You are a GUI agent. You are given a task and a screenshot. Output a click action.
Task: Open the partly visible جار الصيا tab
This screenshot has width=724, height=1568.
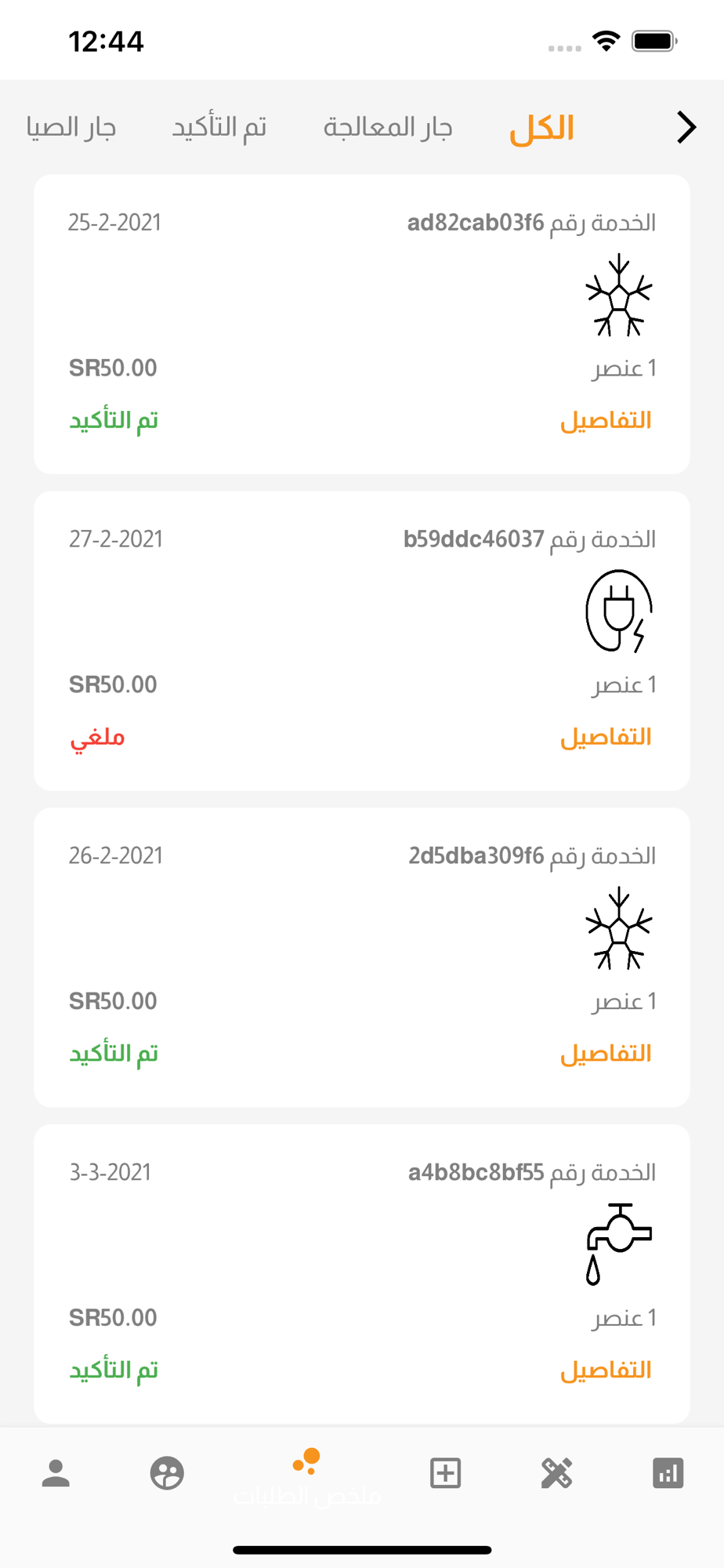point(71,127)
